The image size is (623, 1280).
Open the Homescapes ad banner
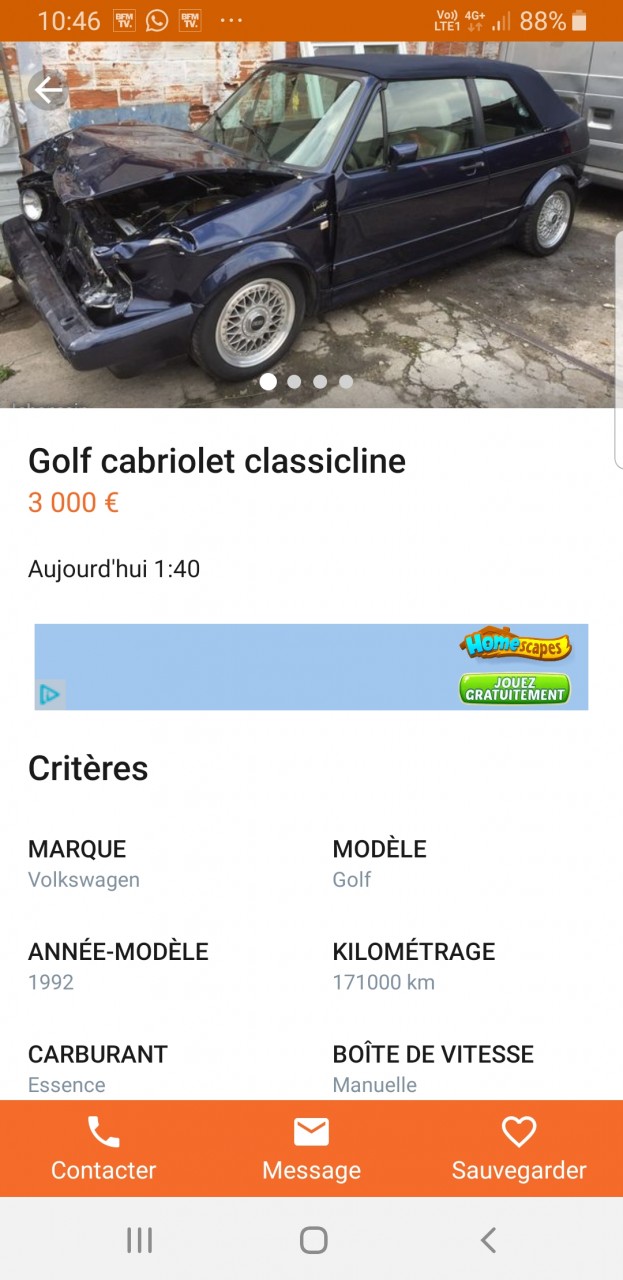(311, 667)
